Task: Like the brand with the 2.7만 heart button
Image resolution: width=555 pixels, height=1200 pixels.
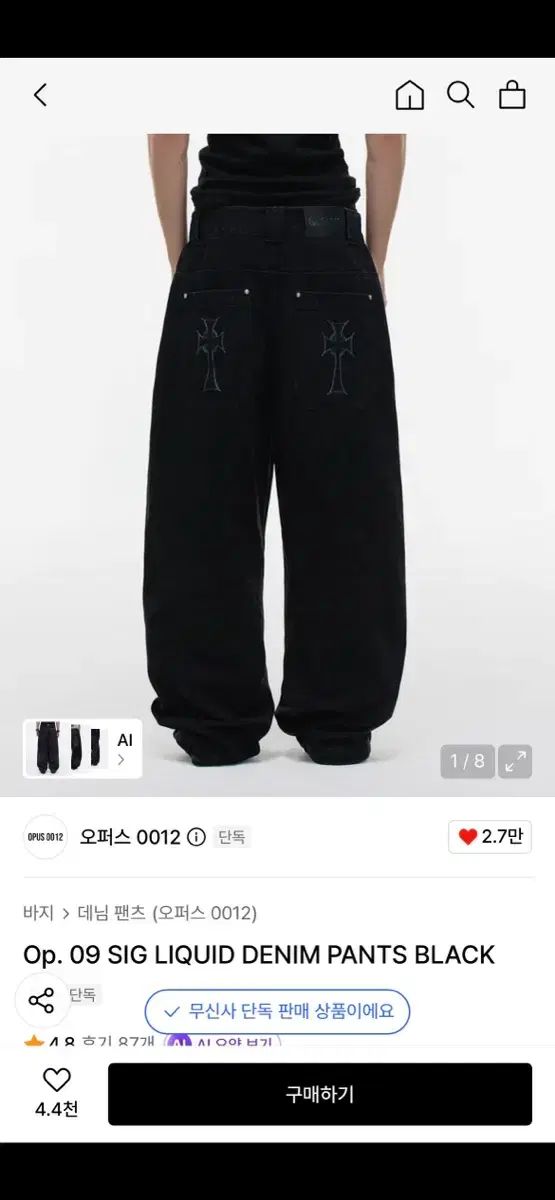Action: (x=490, y=837)
